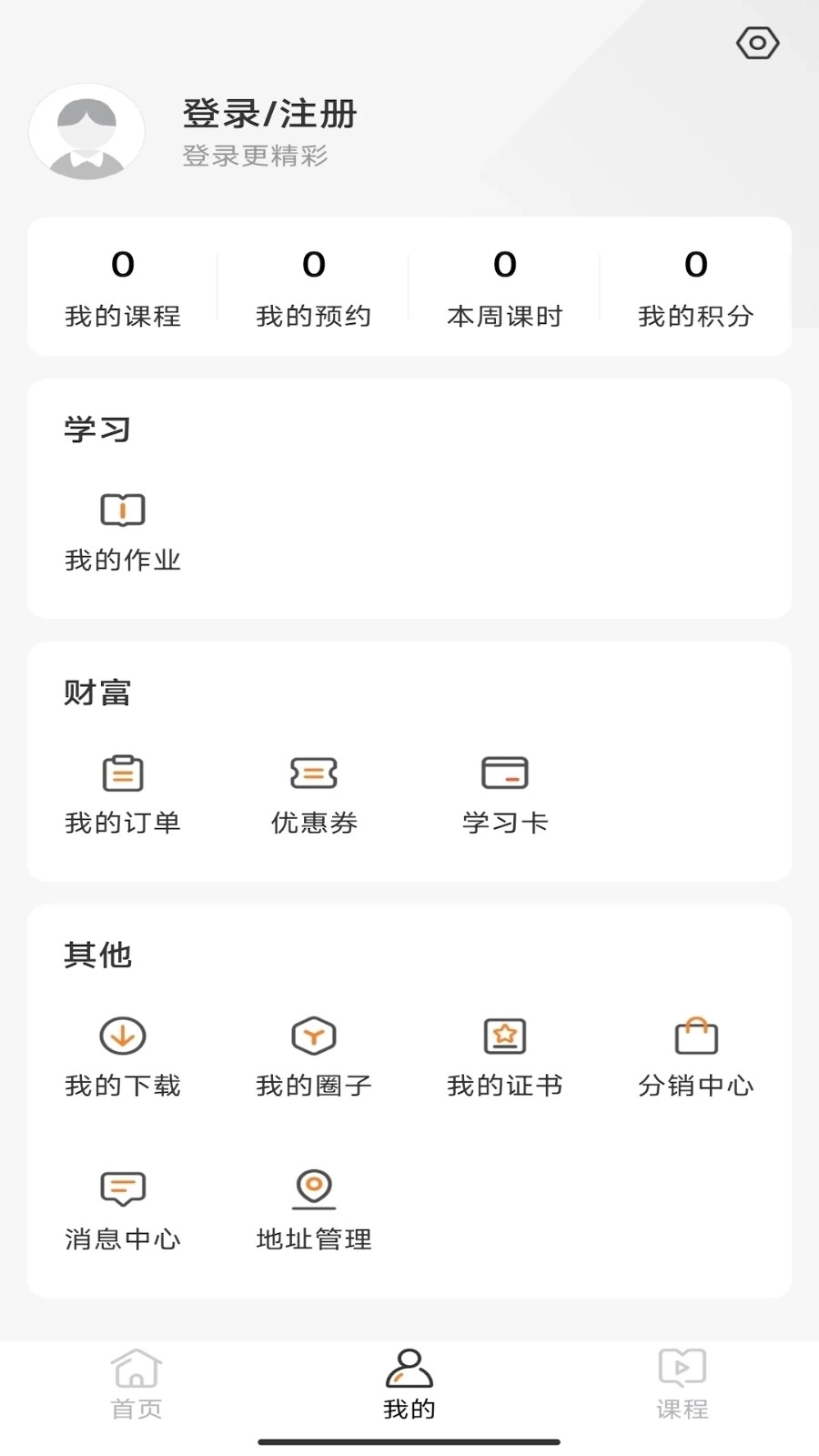Image resolution: width=819 pixels, height=1456 pixels.
Task: Open 本周课时 weekly lessons stat
Action: pos(505,287)
